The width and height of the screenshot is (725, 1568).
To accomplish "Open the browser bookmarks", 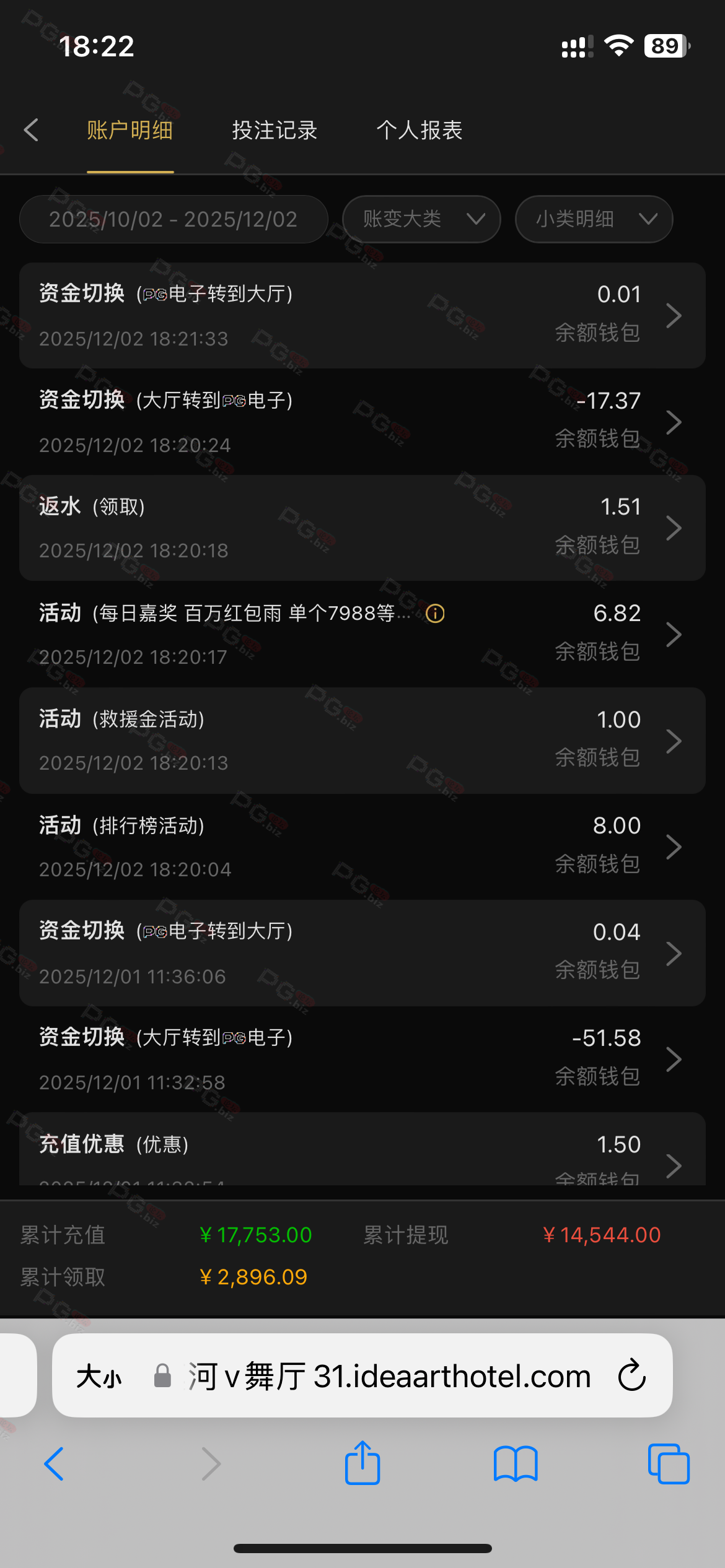I will [516, 1464].
